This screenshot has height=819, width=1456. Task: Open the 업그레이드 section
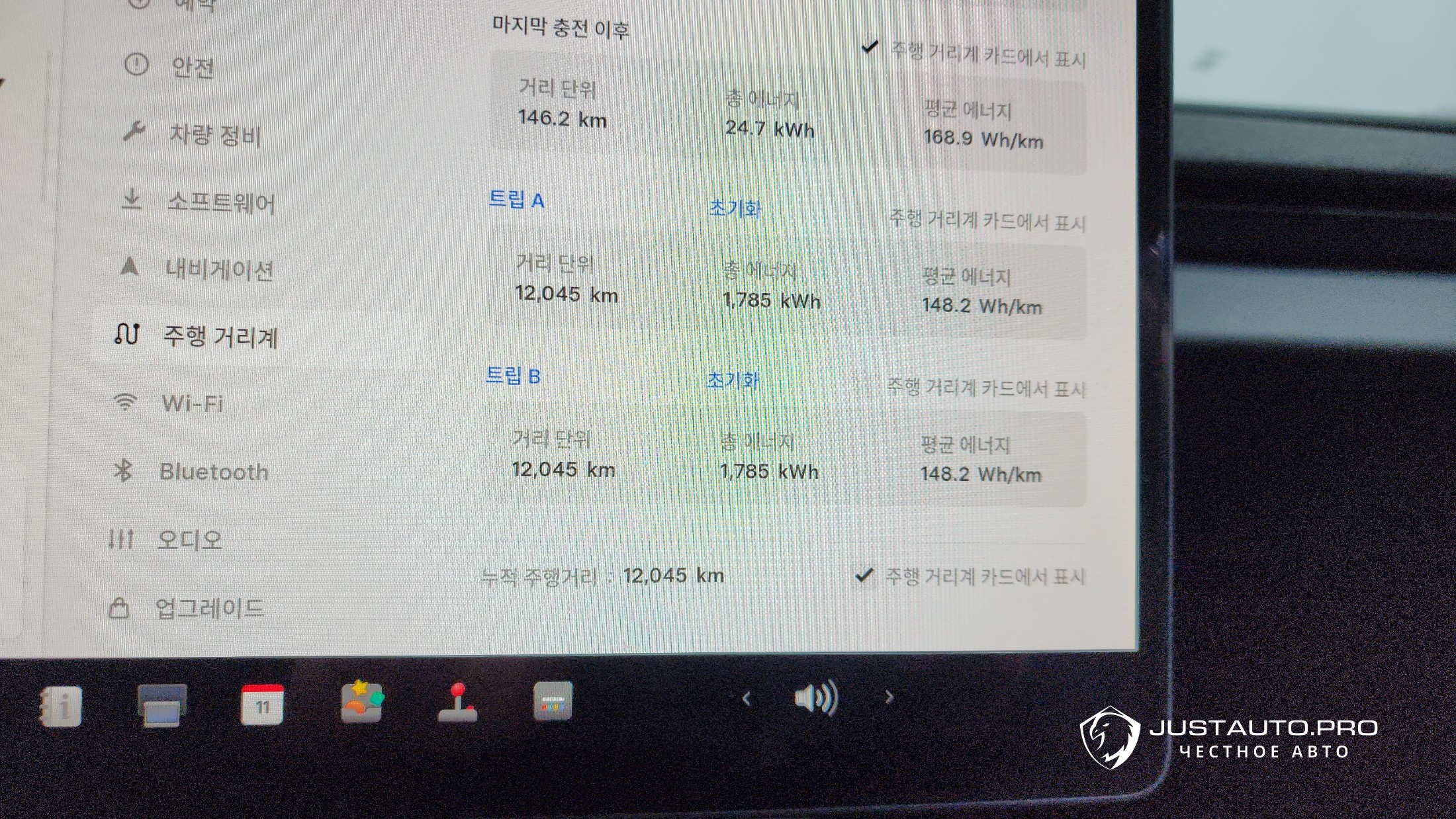click(x=209, y=608)
